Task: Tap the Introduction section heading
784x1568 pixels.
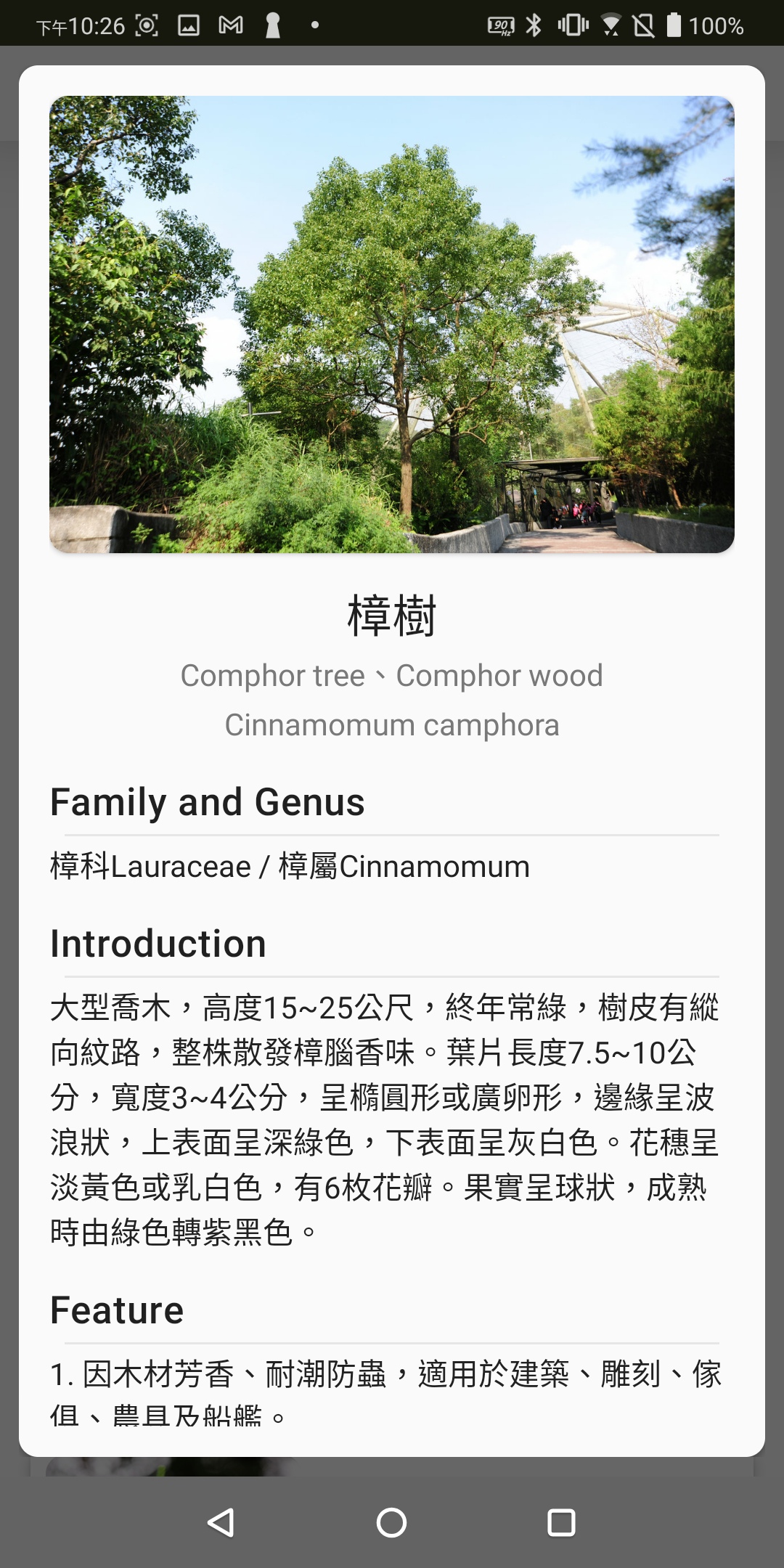Action: point(158,943)
